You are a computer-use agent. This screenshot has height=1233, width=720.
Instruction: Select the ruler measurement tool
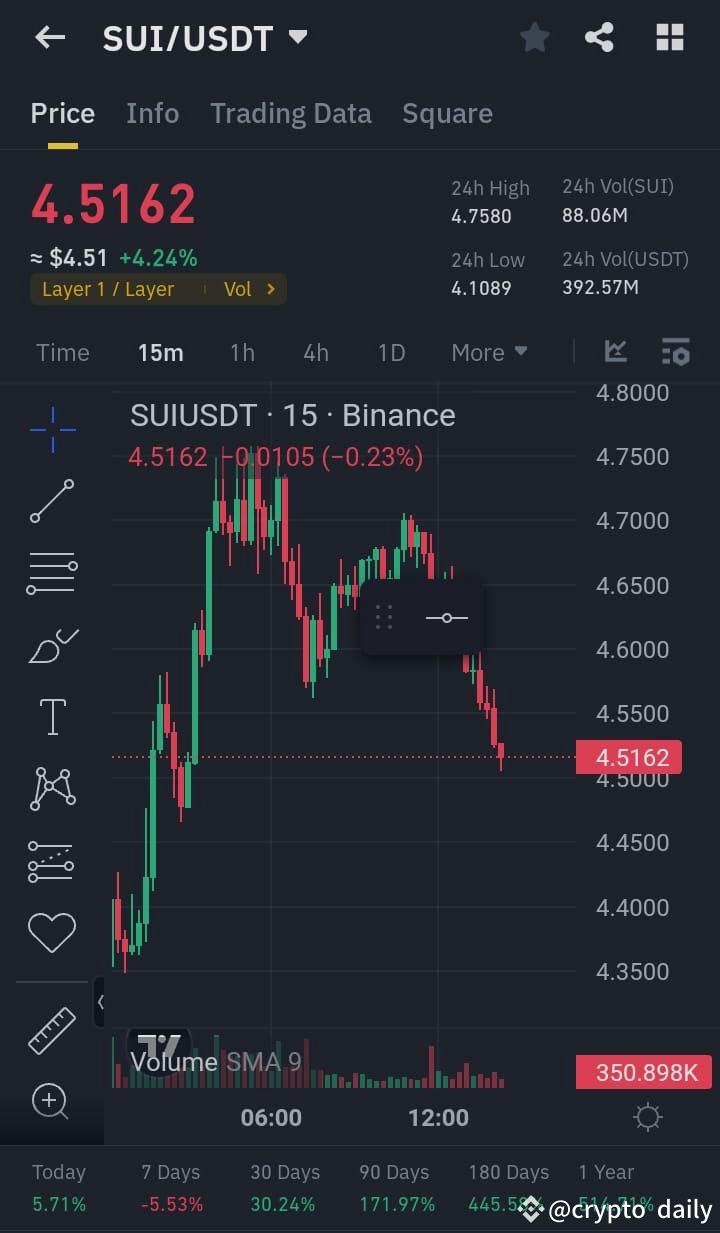point(51,1030)
